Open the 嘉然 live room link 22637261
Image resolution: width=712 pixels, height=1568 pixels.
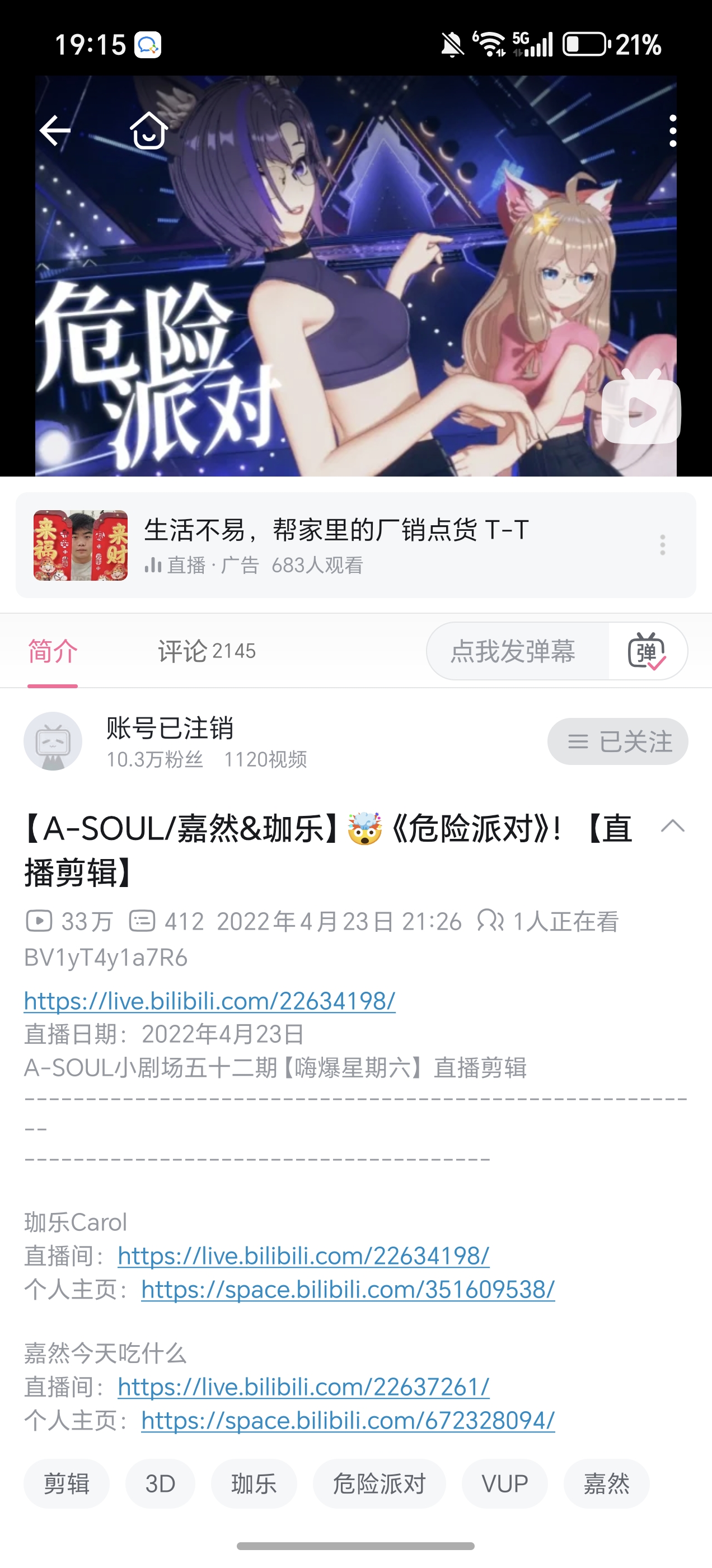point(303,1387)
